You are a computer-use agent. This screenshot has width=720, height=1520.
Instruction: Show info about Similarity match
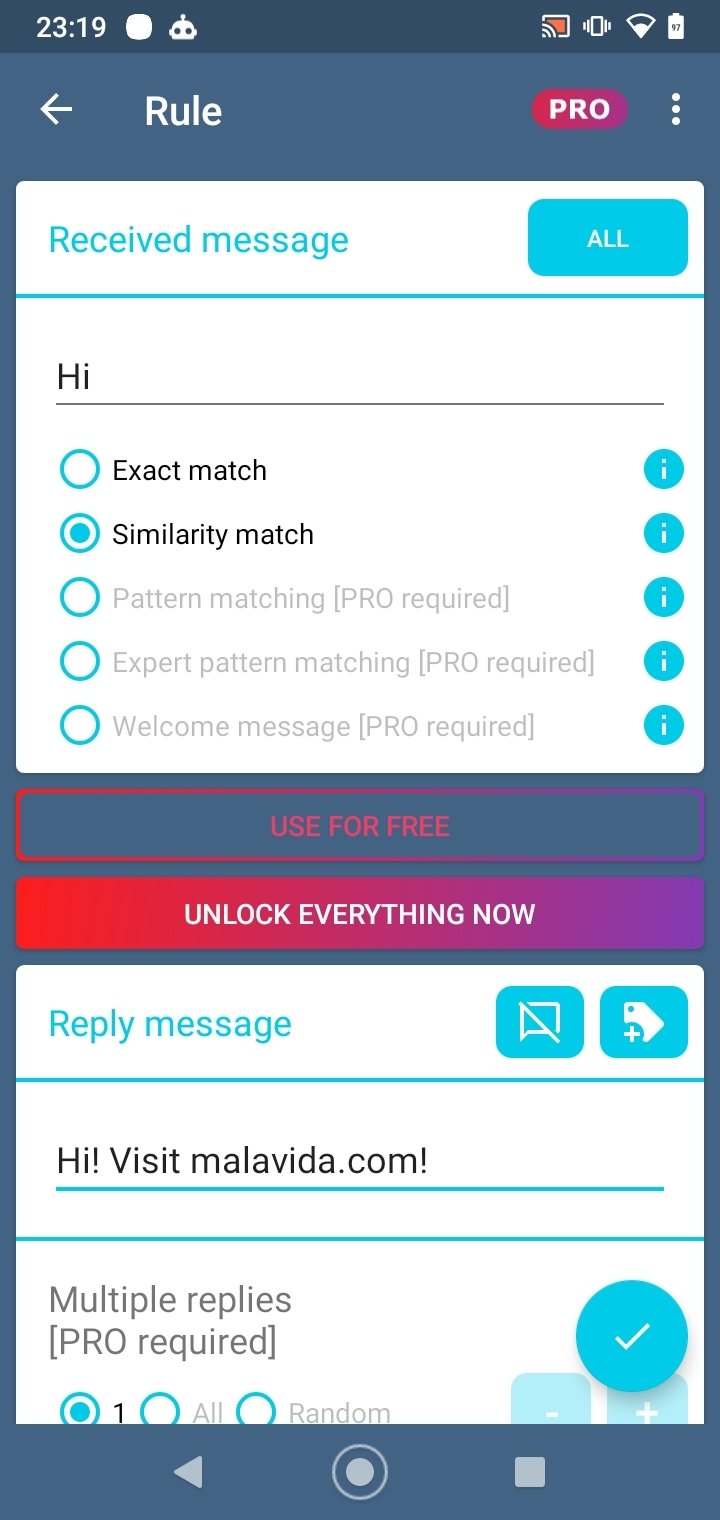tap(663, 533)
